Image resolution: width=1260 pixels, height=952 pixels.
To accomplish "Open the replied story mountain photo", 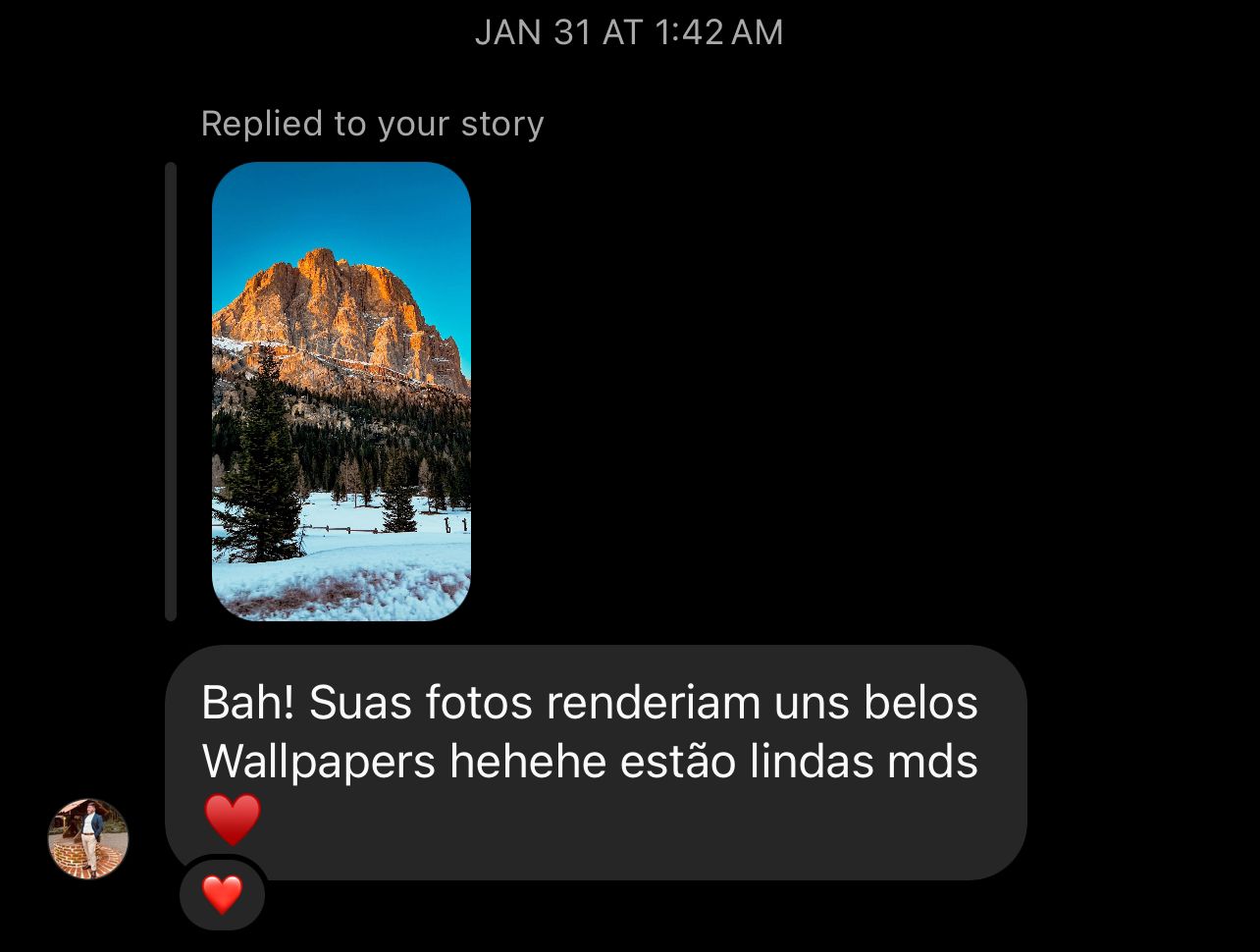I will [x=341, y=391].
